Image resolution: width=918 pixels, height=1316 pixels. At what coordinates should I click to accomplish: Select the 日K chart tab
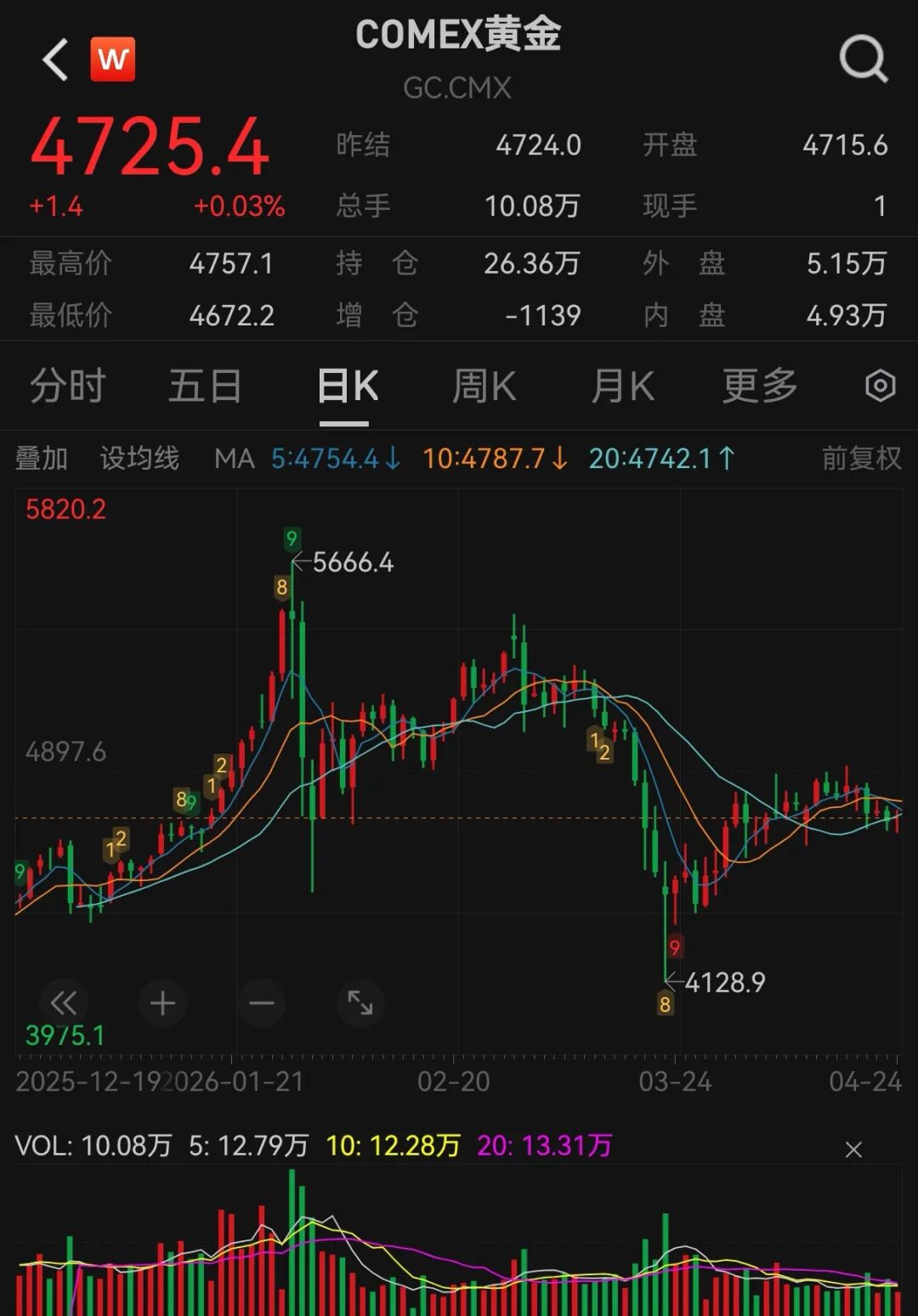coord(347,387)
